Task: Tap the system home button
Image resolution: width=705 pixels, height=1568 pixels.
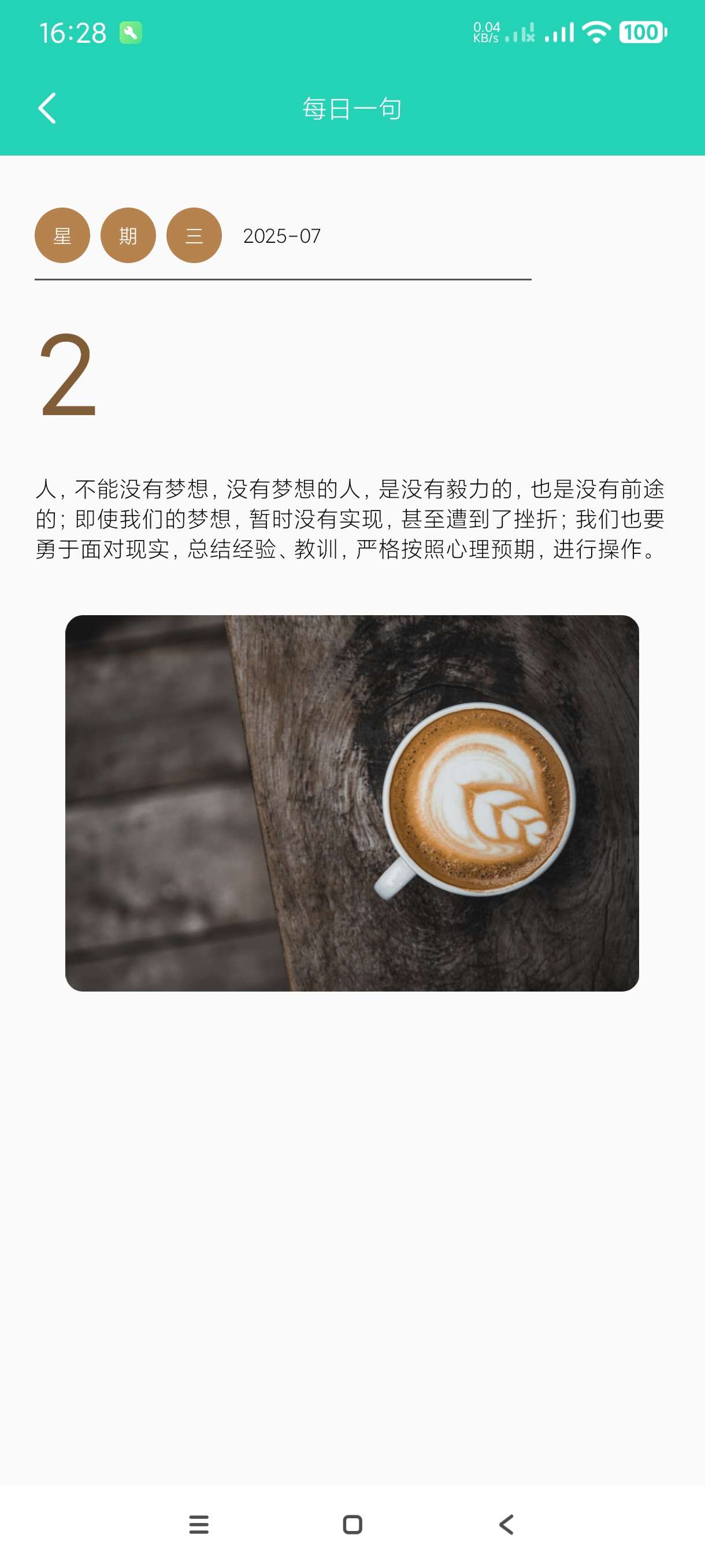Action: tap(352, 1524)
